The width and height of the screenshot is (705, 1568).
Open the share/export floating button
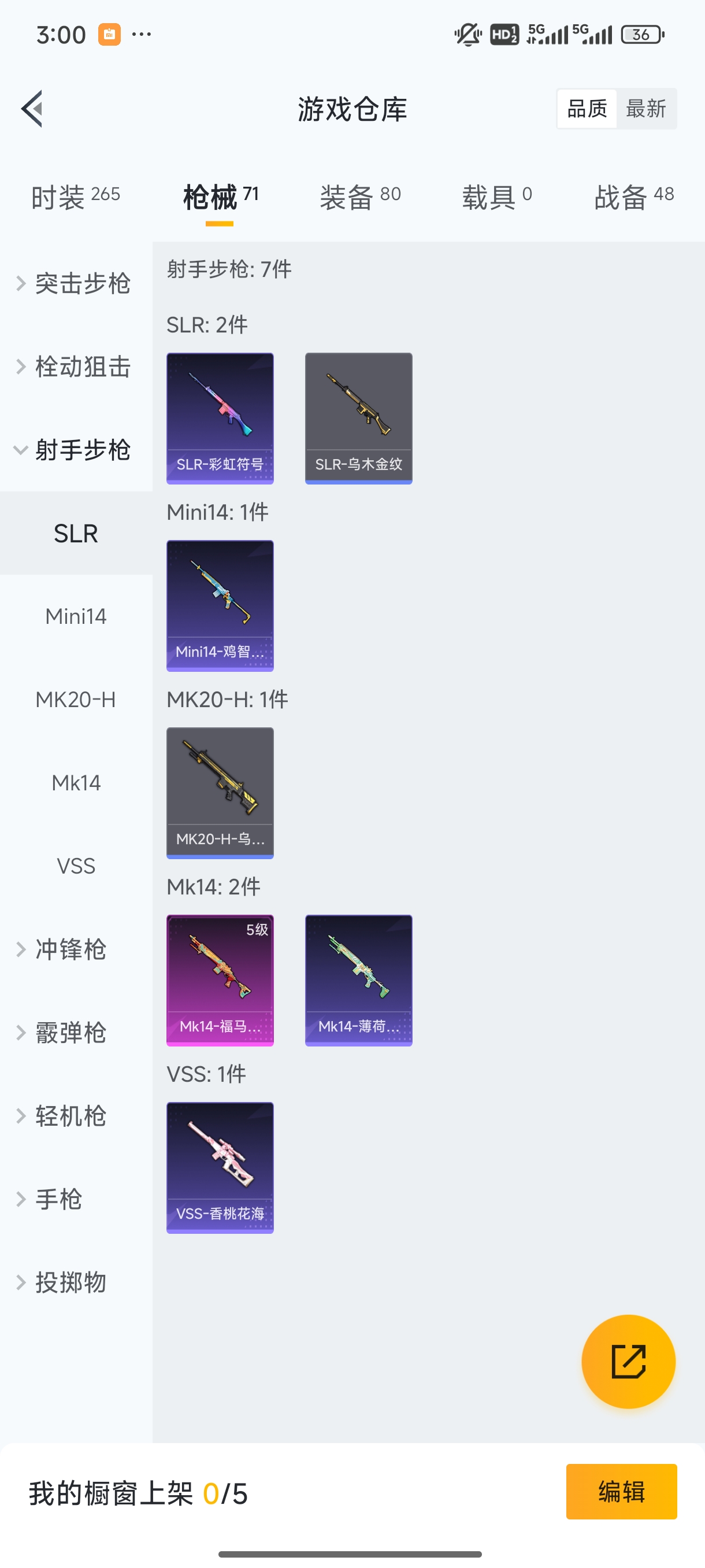(628, 1362)
